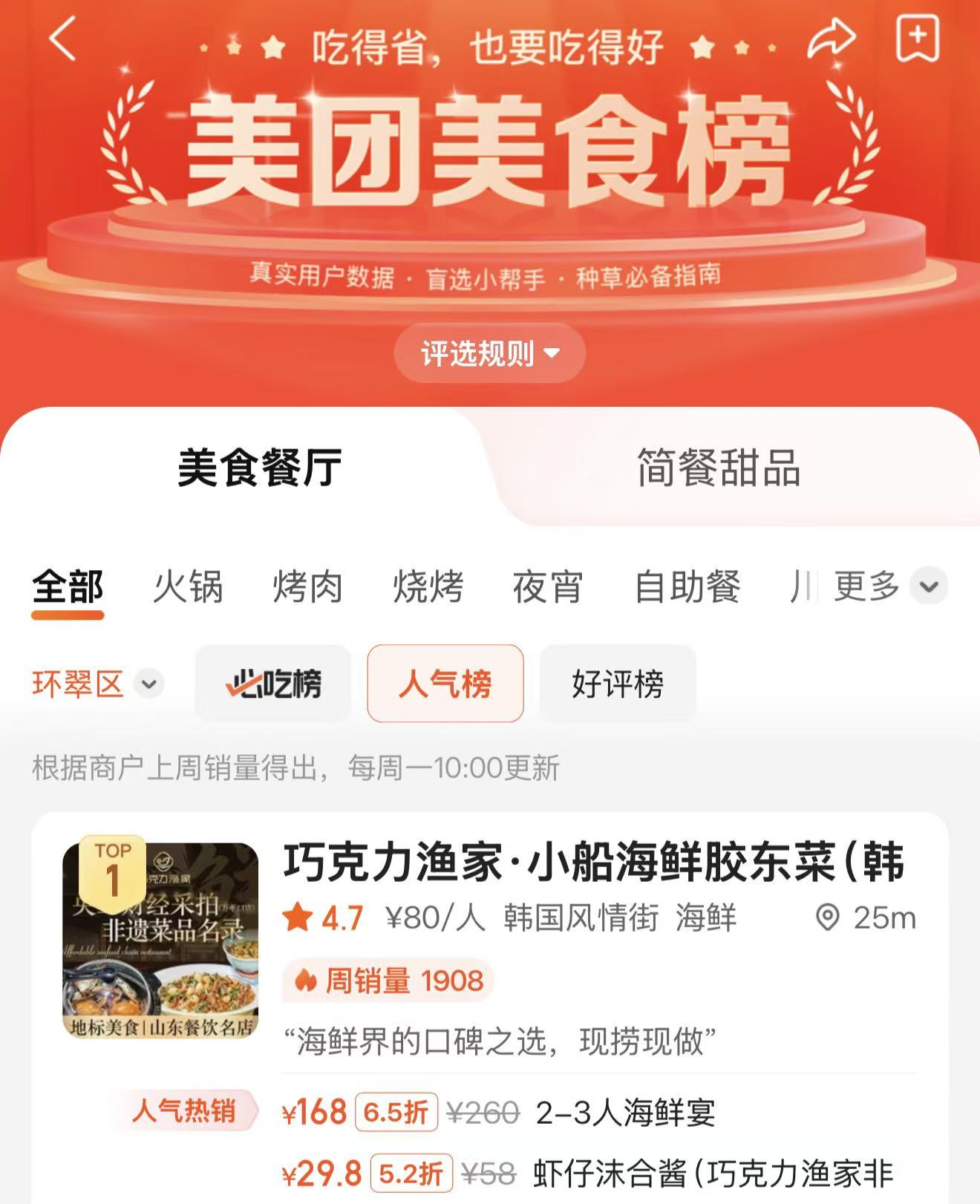The width and height of the screenshot is (980, 1204).
Task: Share this Meituan food ranking page
Action: click(831, 39)
